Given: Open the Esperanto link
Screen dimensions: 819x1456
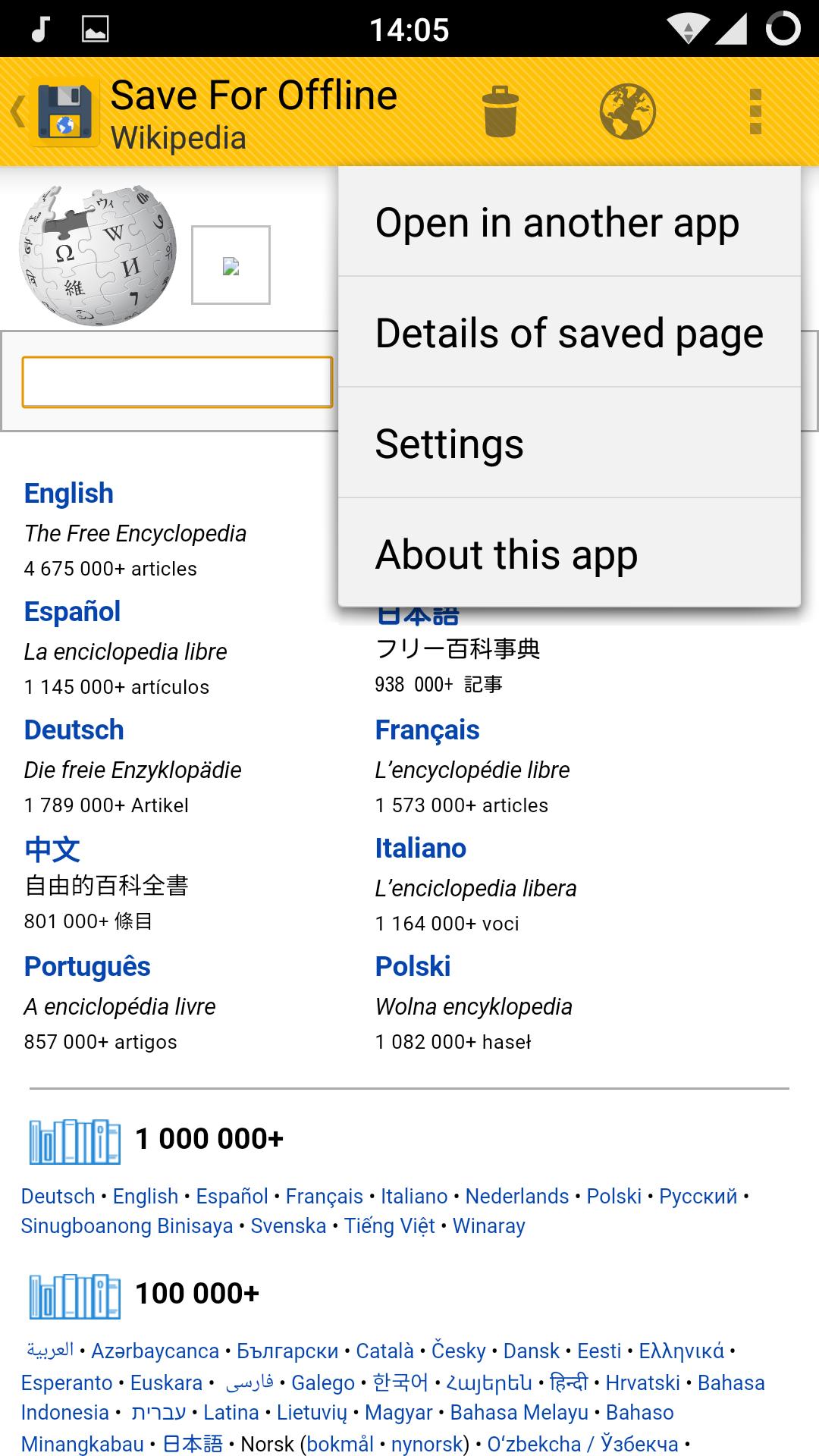Looking at the screenshot, I should point(67,1383).
